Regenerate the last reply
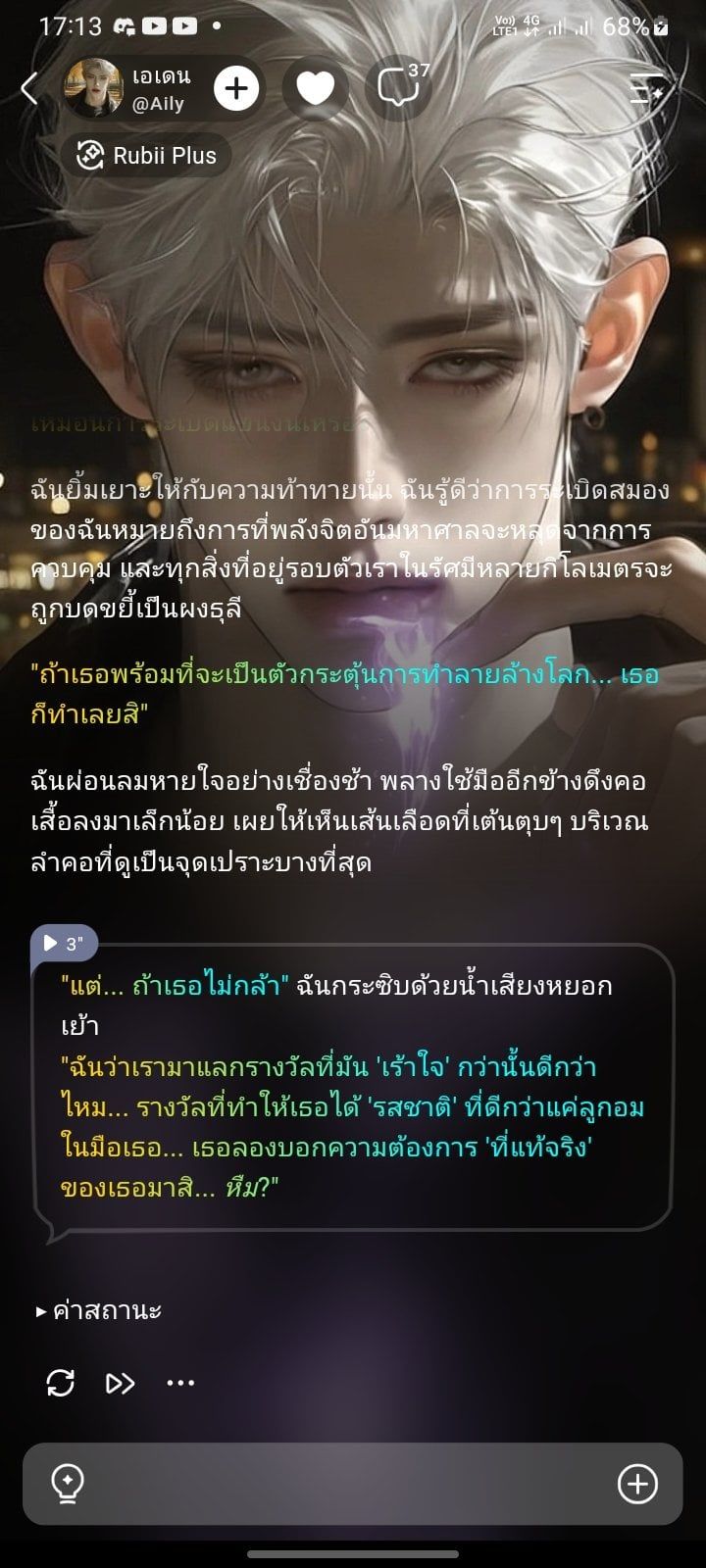Image resolution: width=706 pixels, height=1568 pixels. tap(61, 1383)
